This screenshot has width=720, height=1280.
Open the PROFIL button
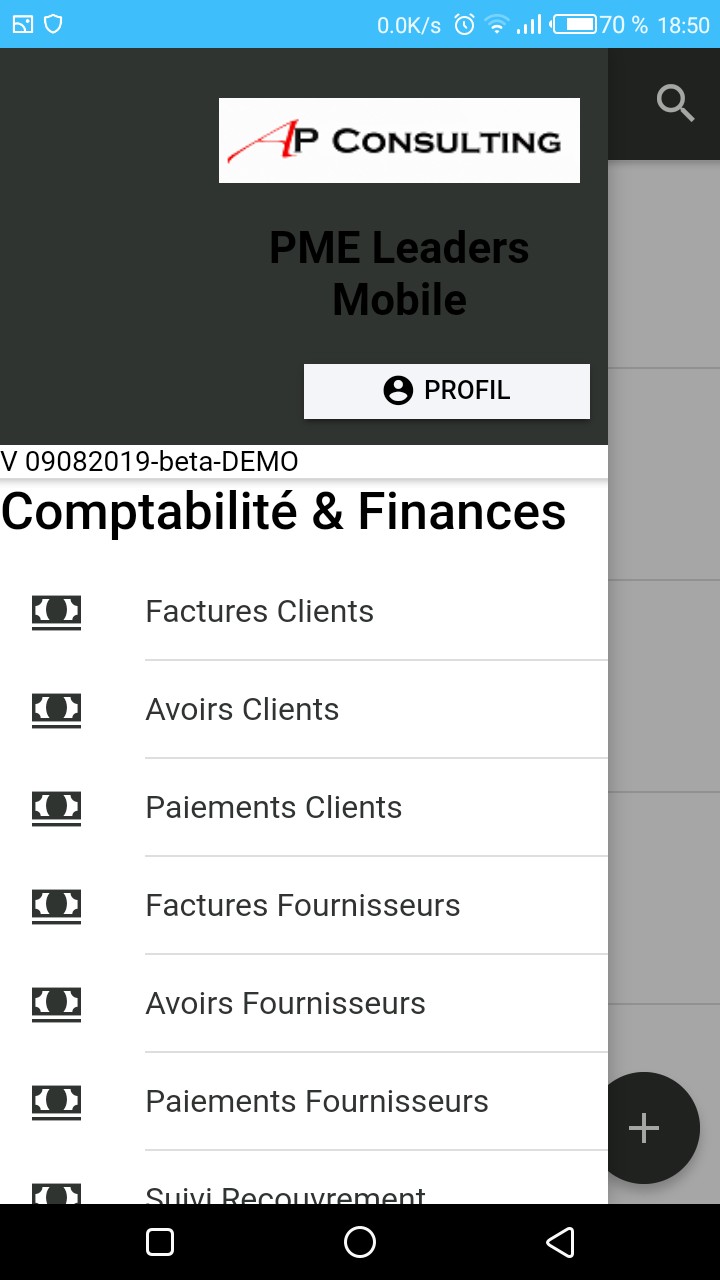446,390
